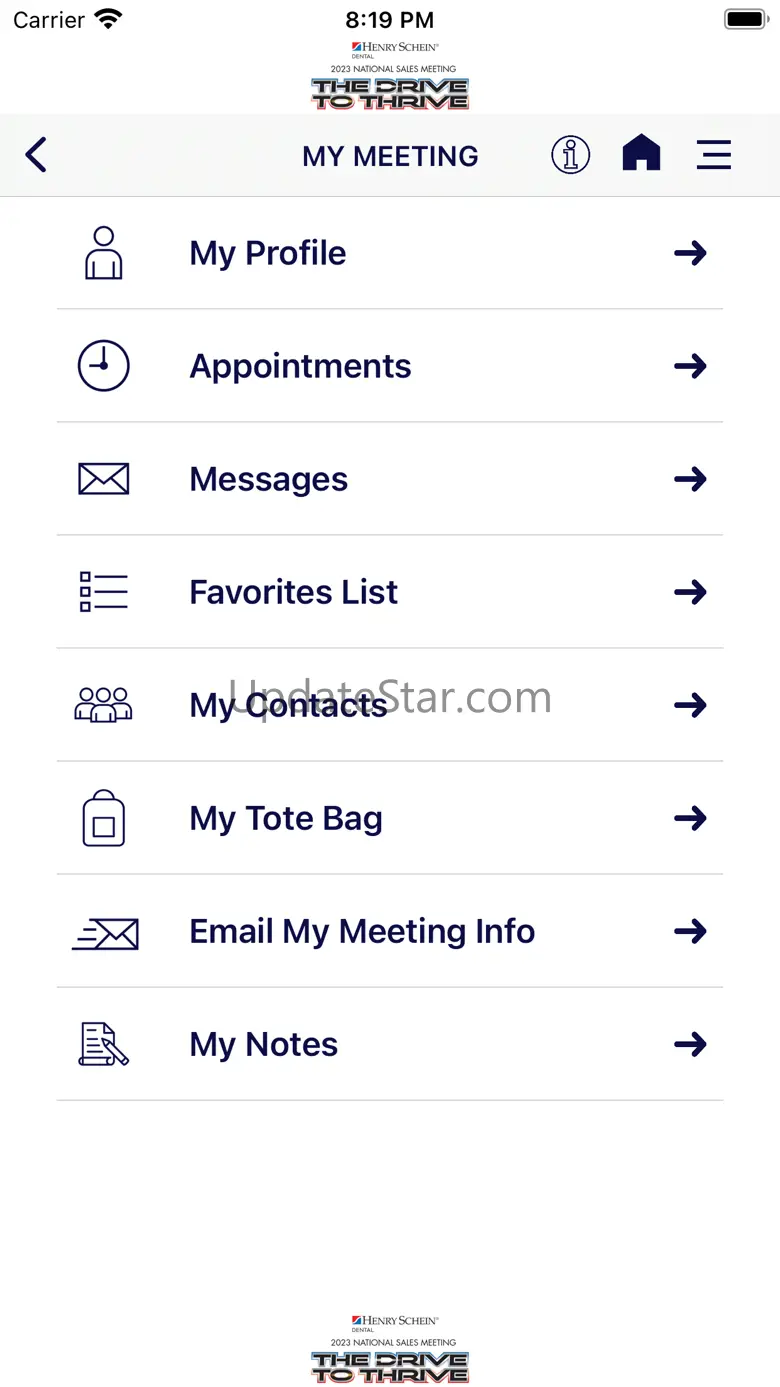Open My Contacts

(389, 705)
